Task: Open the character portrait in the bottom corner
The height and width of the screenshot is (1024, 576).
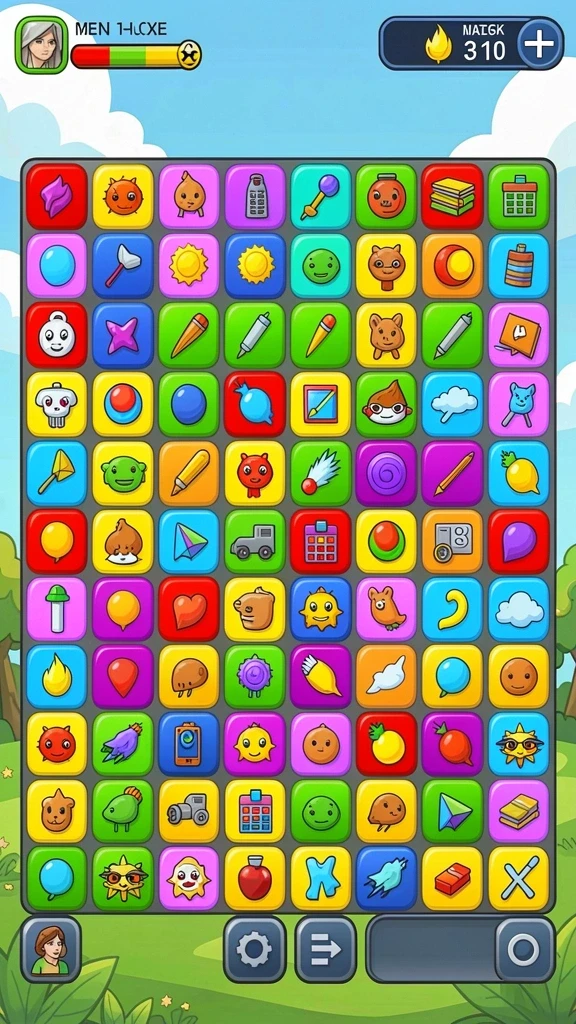Action: [x=50, y=948]
